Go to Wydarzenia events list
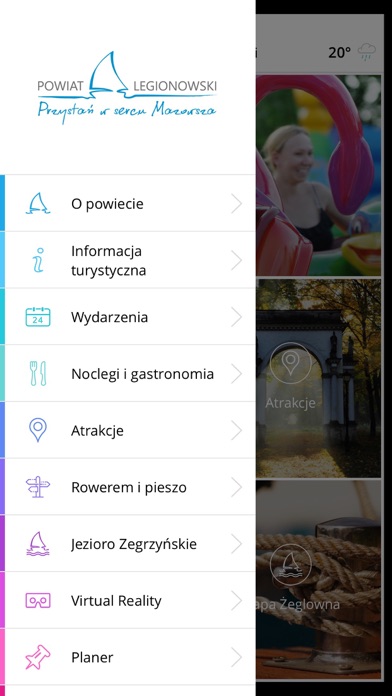 pos(128,317)
